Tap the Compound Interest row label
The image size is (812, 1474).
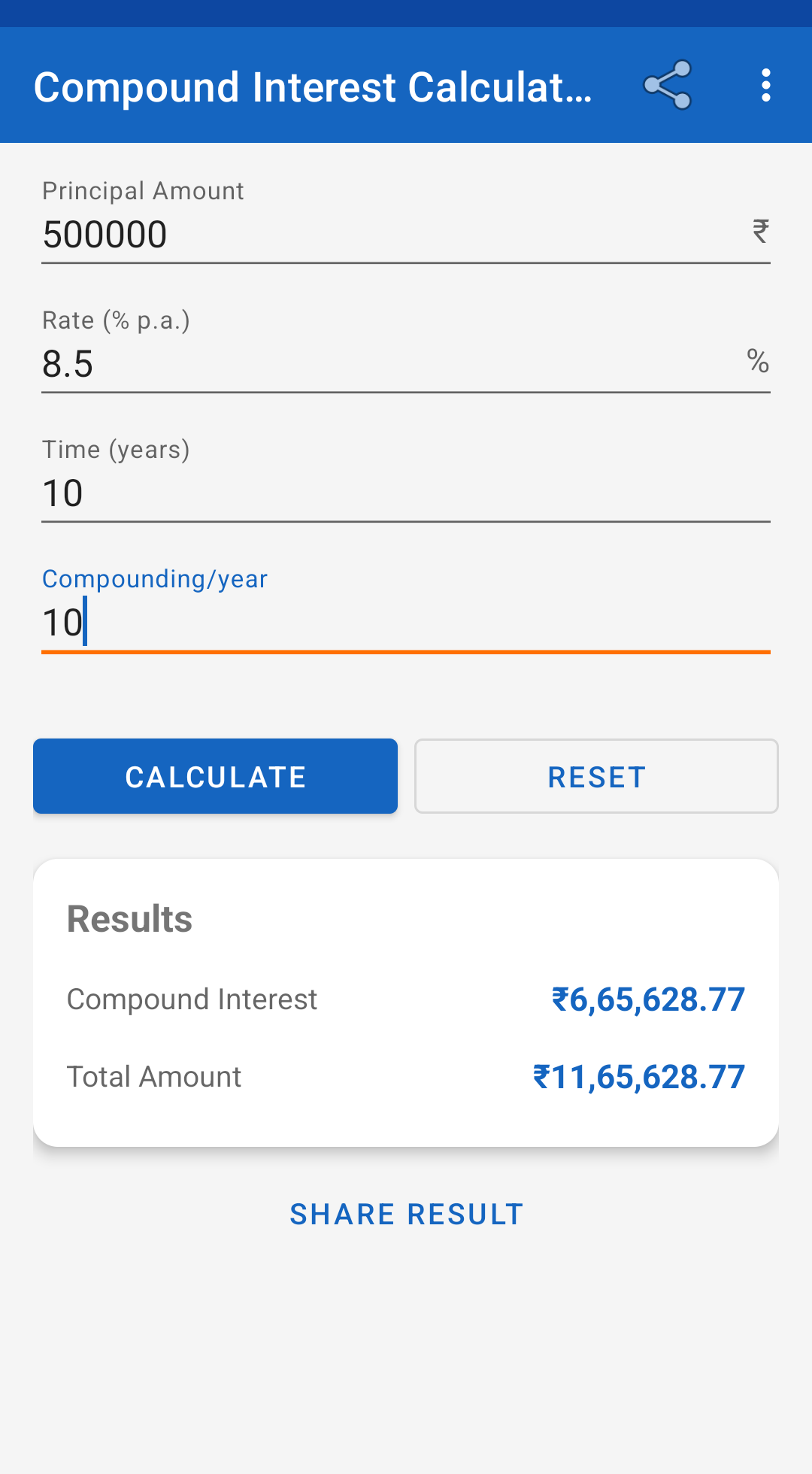(x=192, y=999)
